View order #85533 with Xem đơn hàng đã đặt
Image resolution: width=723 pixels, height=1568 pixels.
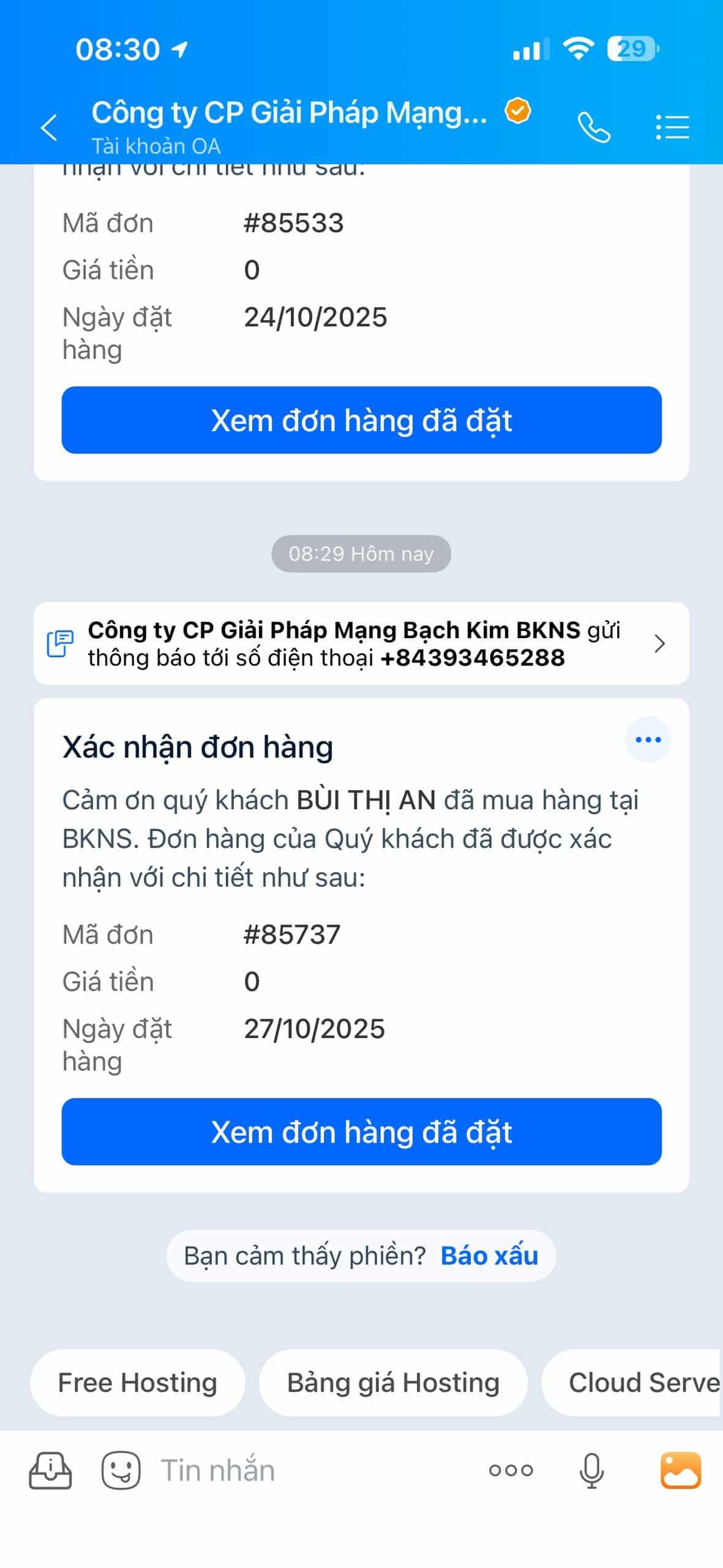pos(361,420)
